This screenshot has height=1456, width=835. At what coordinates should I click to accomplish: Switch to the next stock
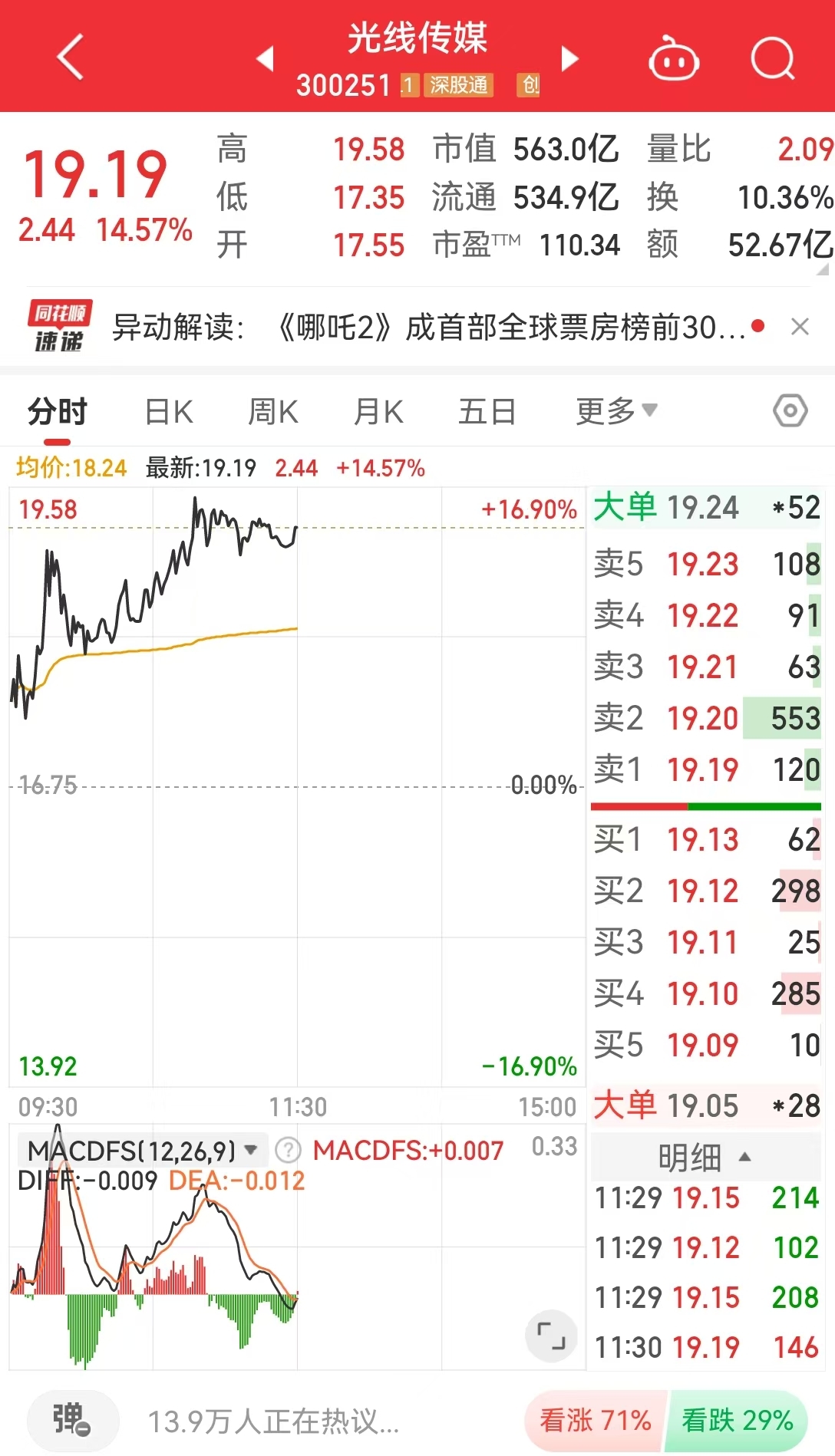click(569, 58)
